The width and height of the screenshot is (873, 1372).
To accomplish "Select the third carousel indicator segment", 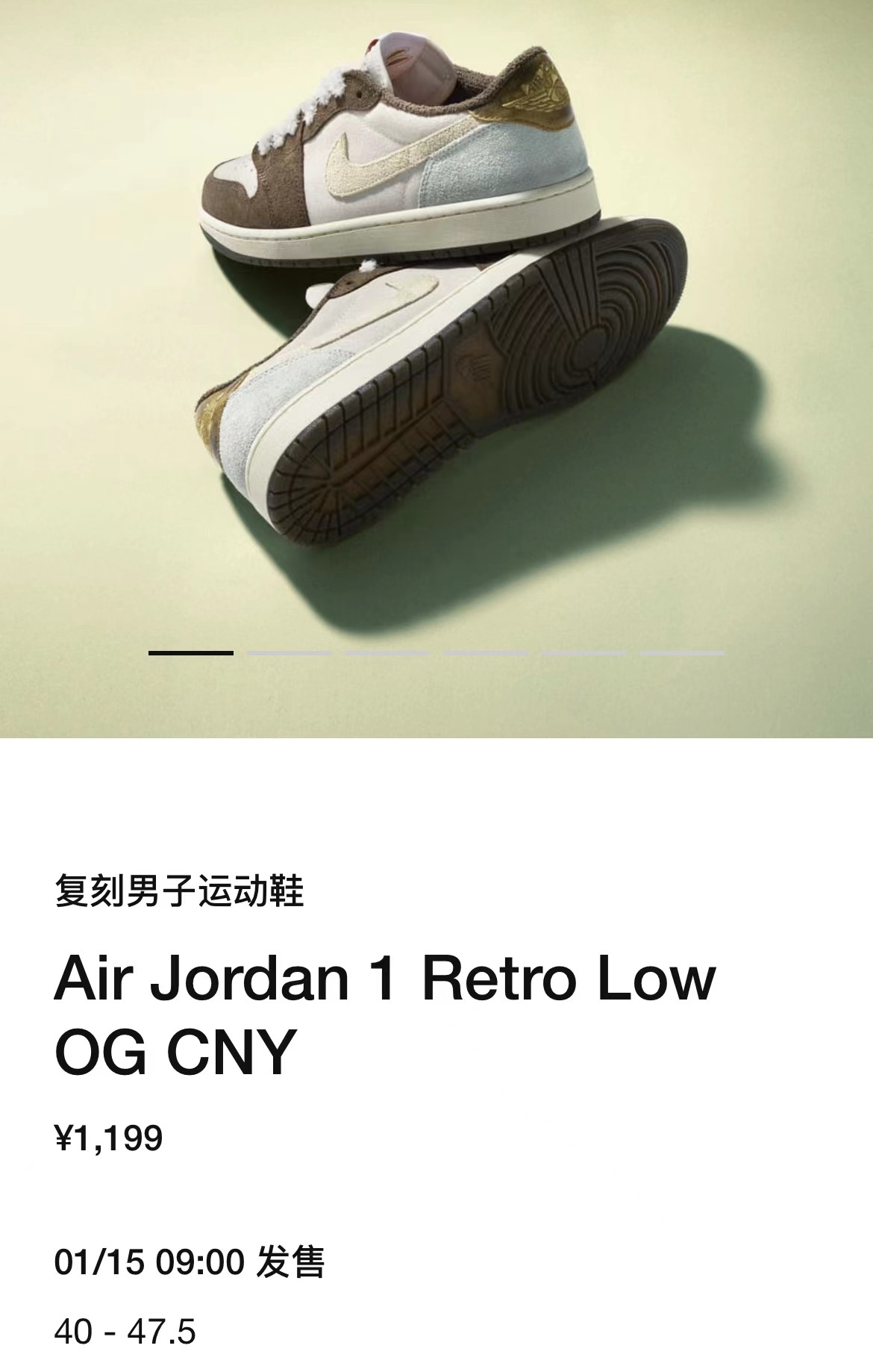I will coord(387,653).
